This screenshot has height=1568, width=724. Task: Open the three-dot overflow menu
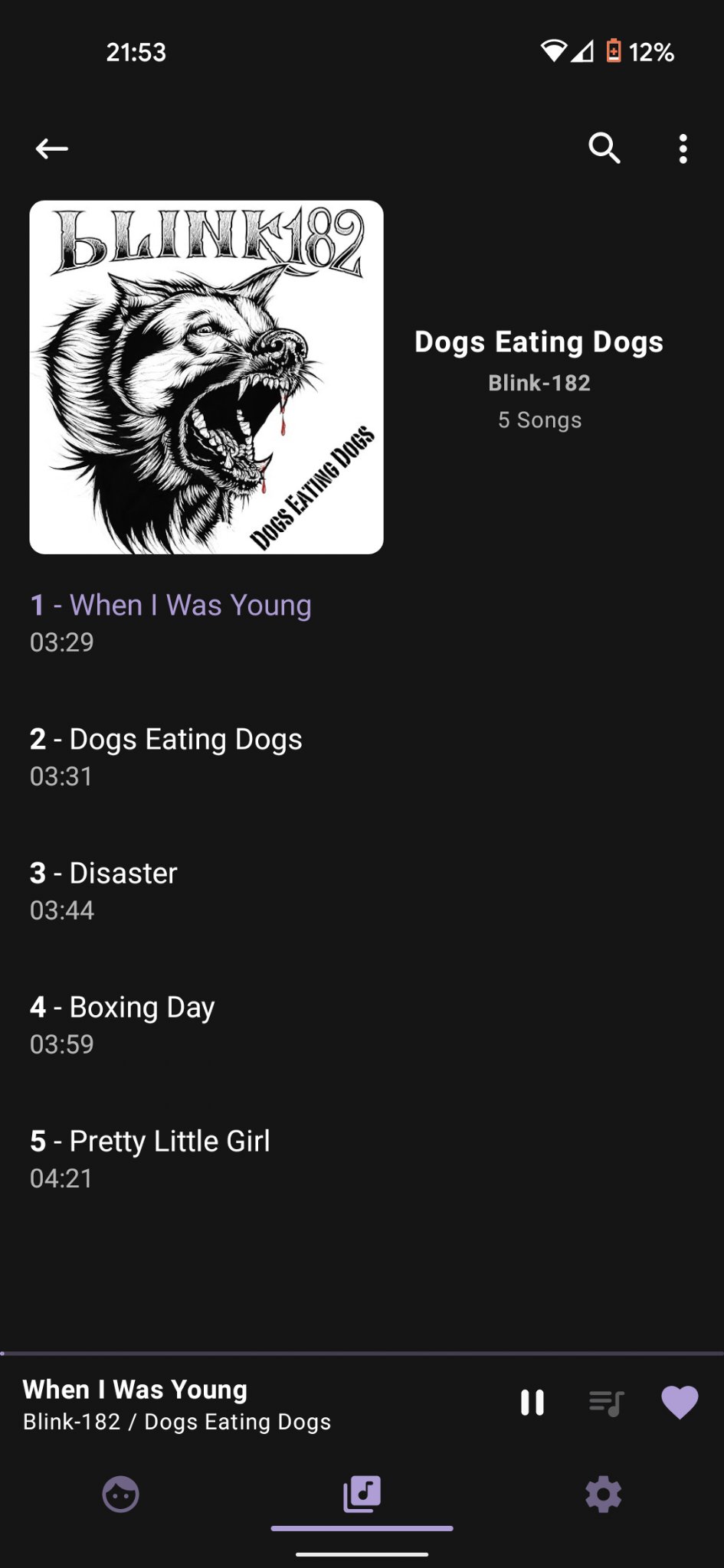[683, 149]
